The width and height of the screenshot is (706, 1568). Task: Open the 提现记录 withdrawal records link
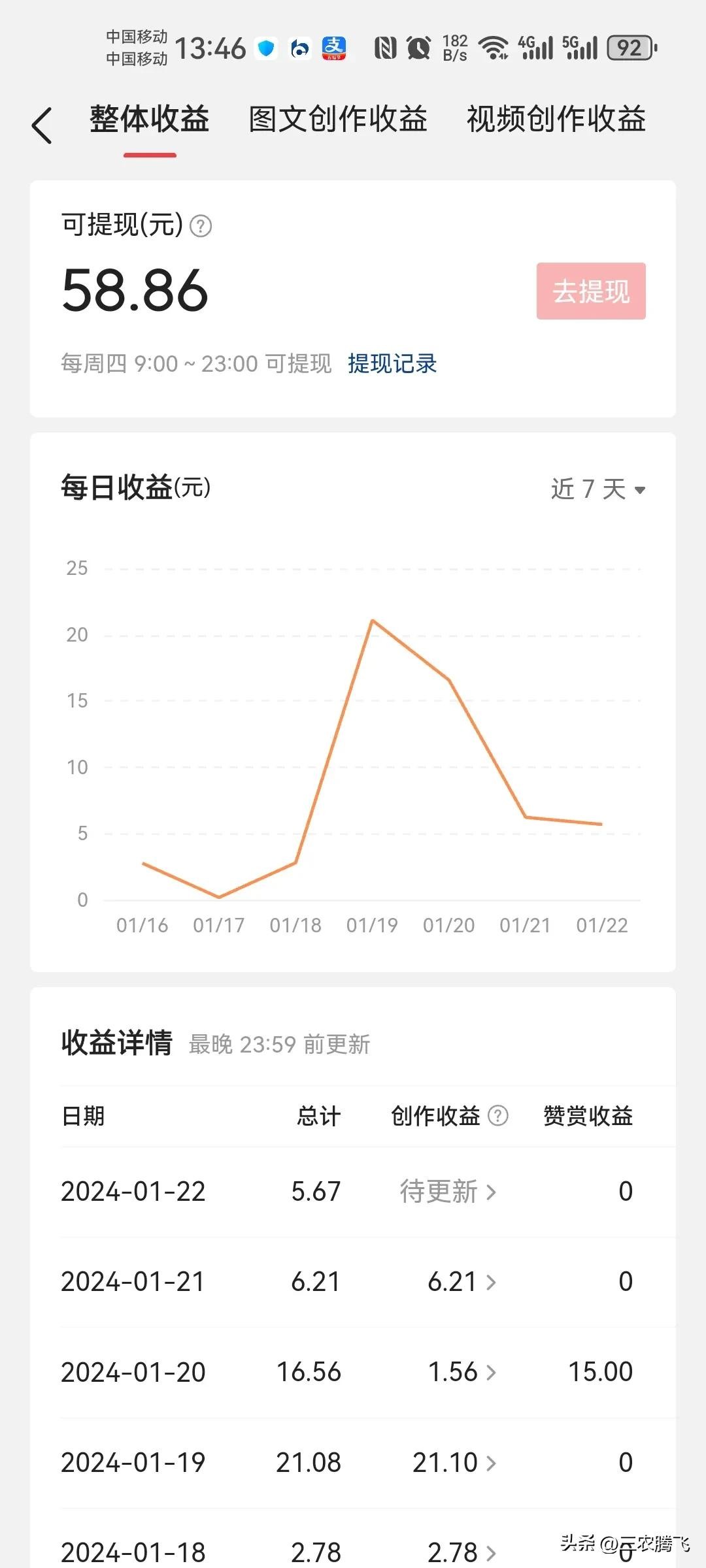[x=392, y=364]
